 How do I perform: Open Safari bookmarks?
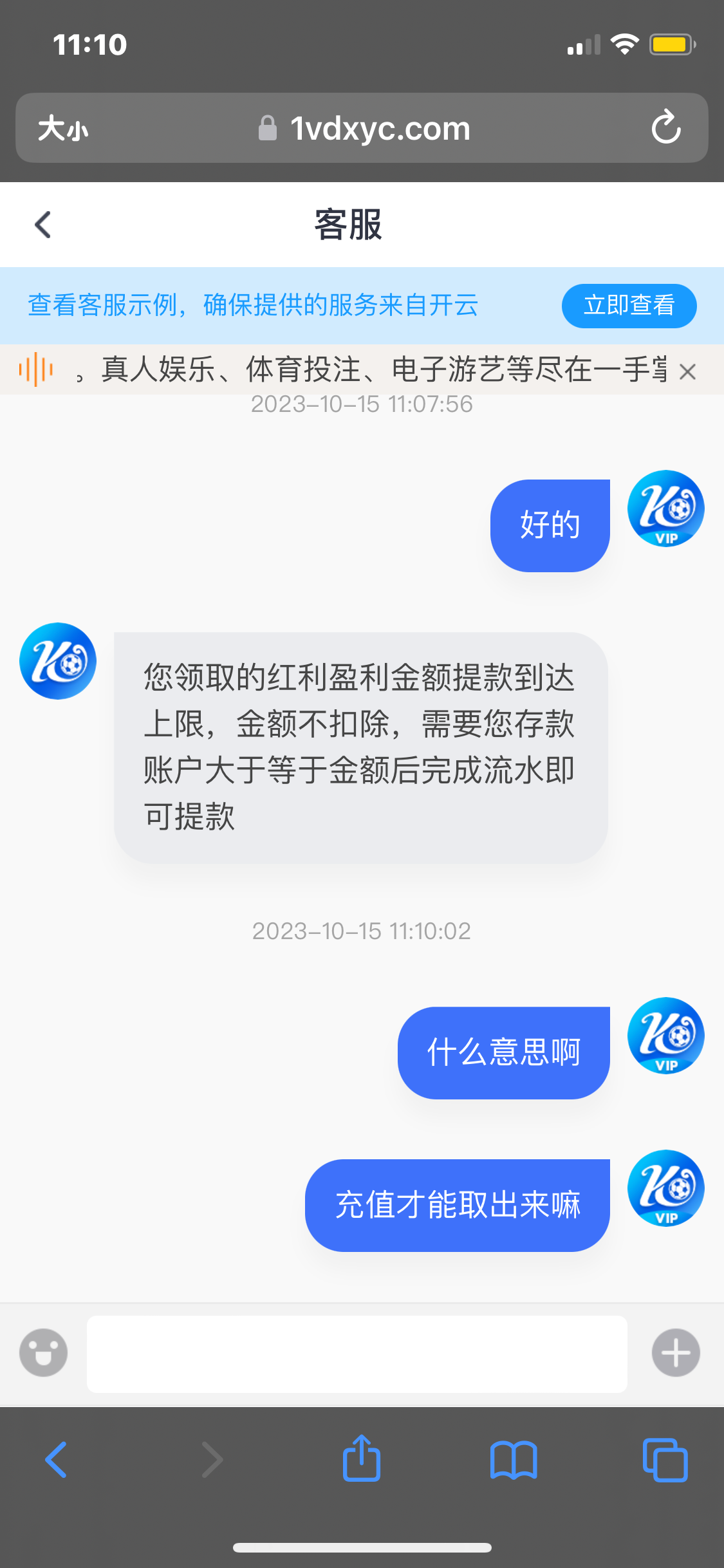pos(513,1459)
